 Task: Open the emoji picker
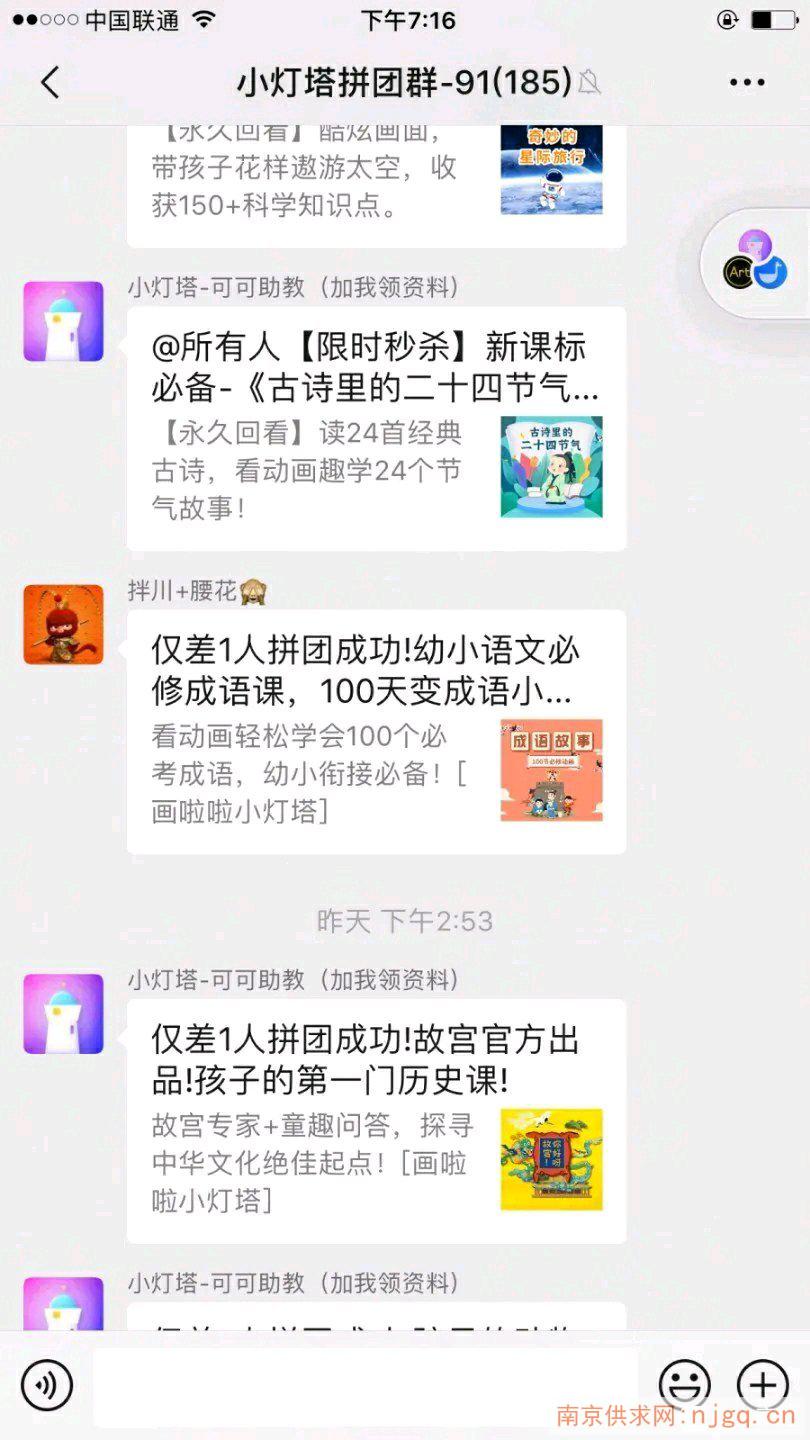pyautogui.click(x=684, y=1385)
